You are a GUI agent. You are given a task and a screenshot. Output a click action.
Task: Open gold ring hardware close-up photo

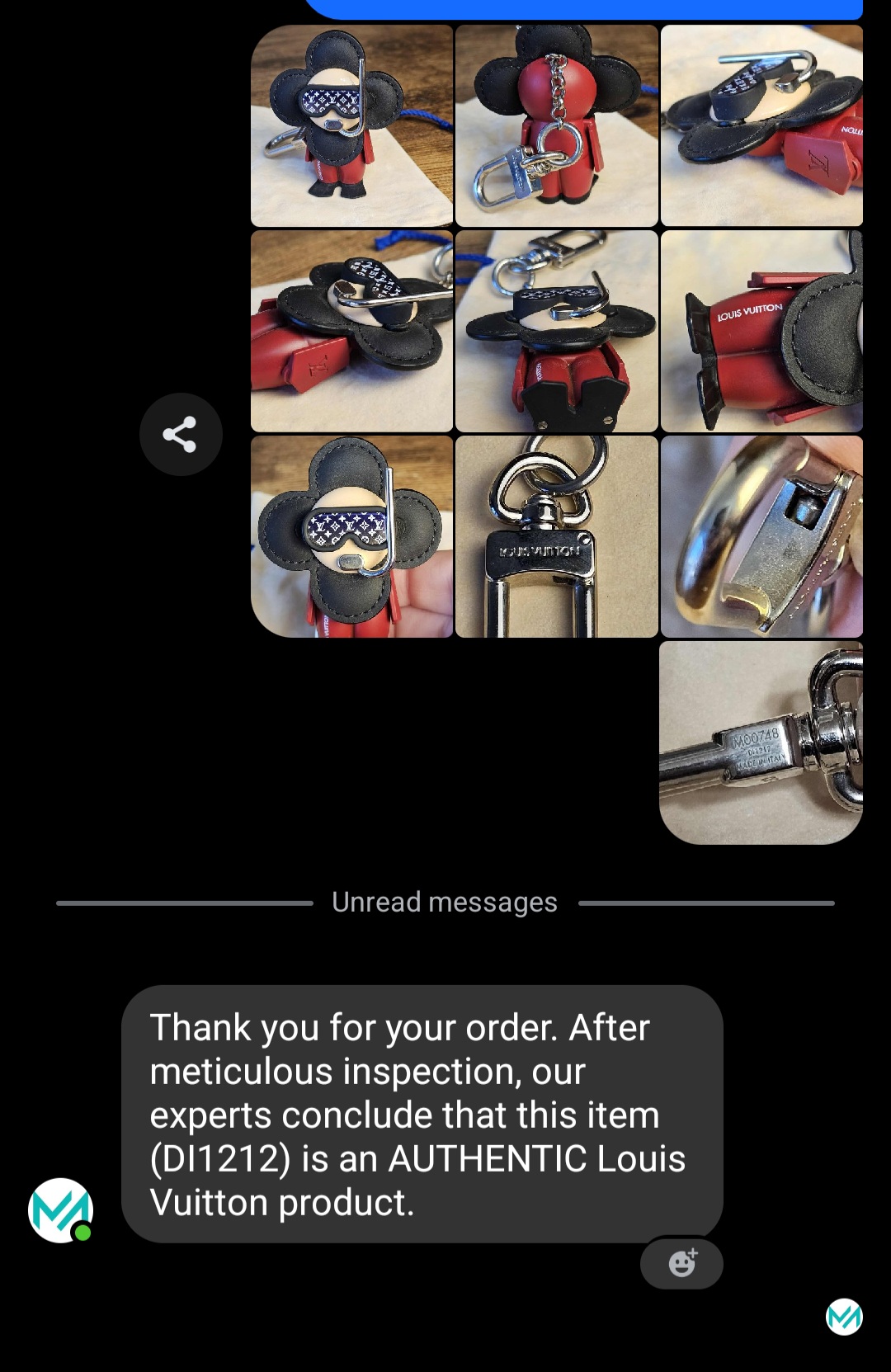pyautogui.click(x=761, y=537)
